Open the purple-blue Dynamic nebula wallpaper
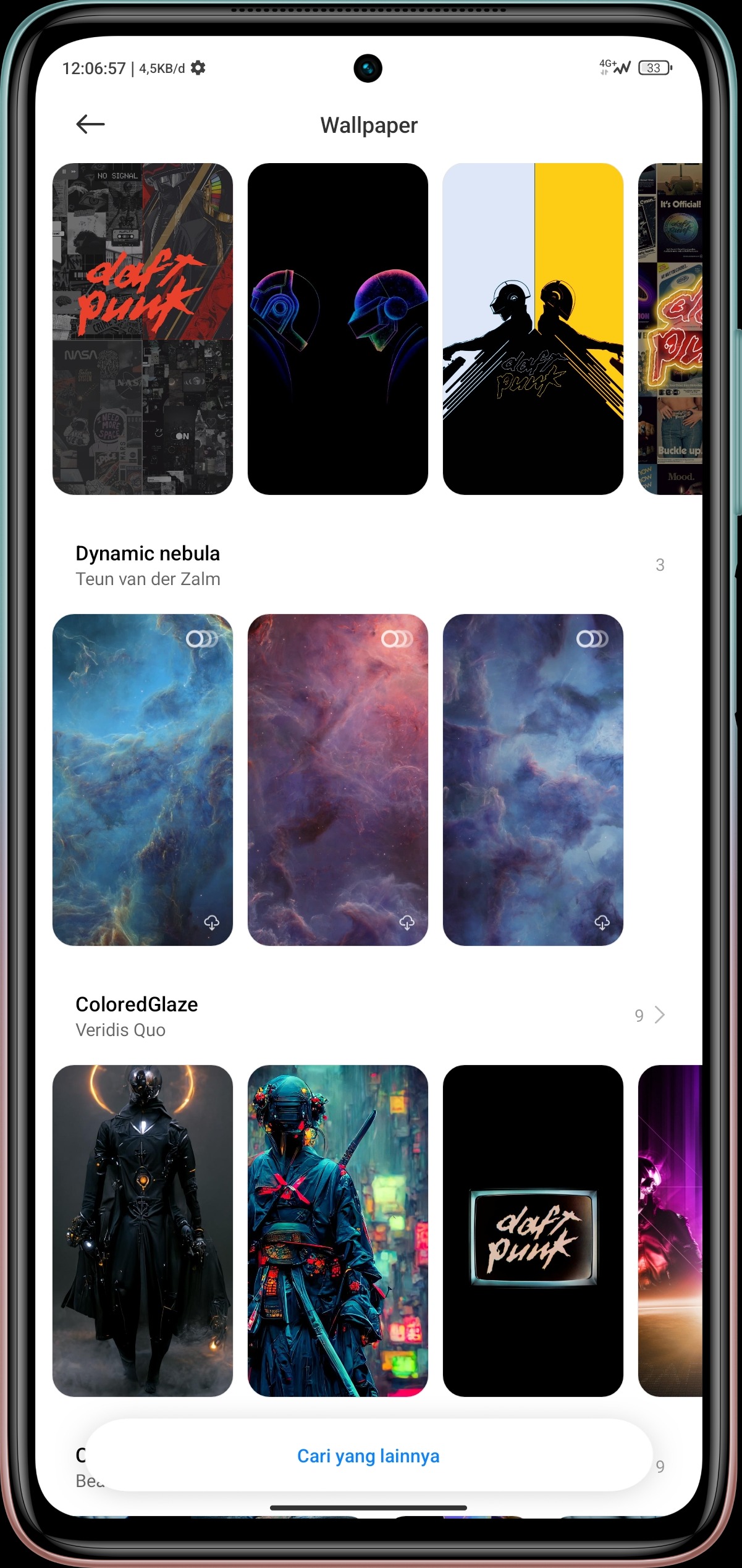This screenshot has width=742, height=1568. click(x=533, y=779)
